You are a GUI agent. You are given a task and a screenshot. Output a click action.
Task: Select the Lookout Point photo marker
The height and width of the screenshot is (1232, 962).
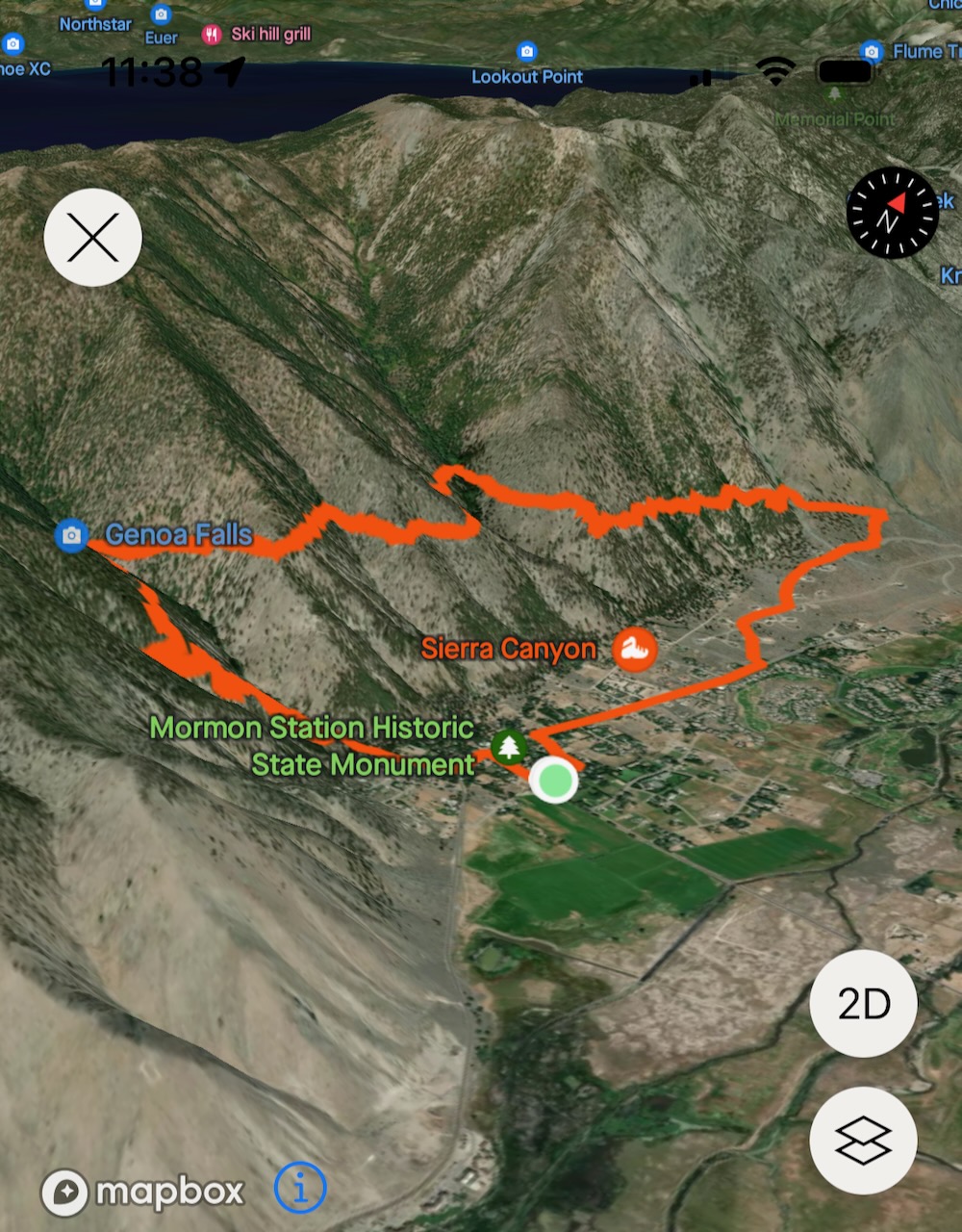[x=526, y=52]
